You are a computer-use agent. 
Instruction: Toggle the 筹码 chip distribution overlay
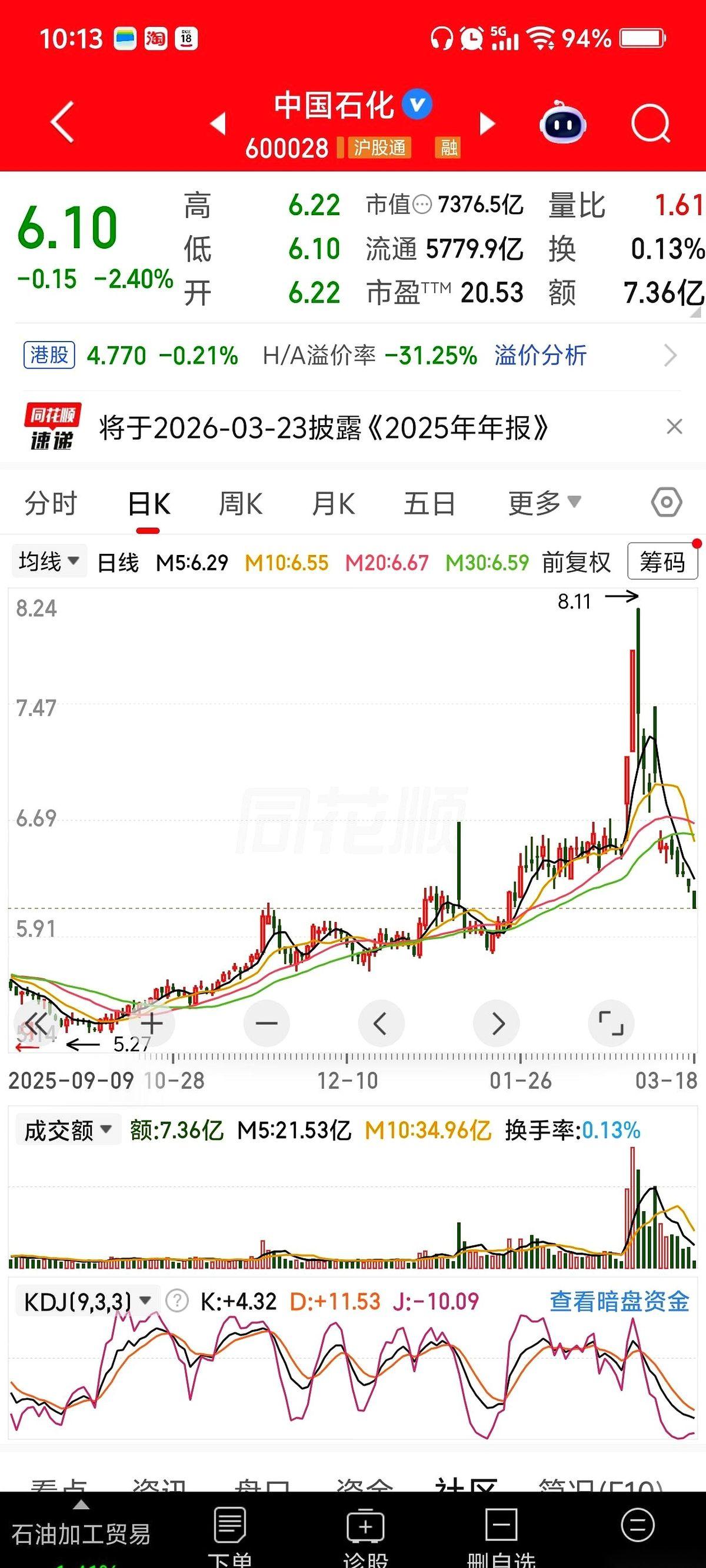(x=664, y=562)
